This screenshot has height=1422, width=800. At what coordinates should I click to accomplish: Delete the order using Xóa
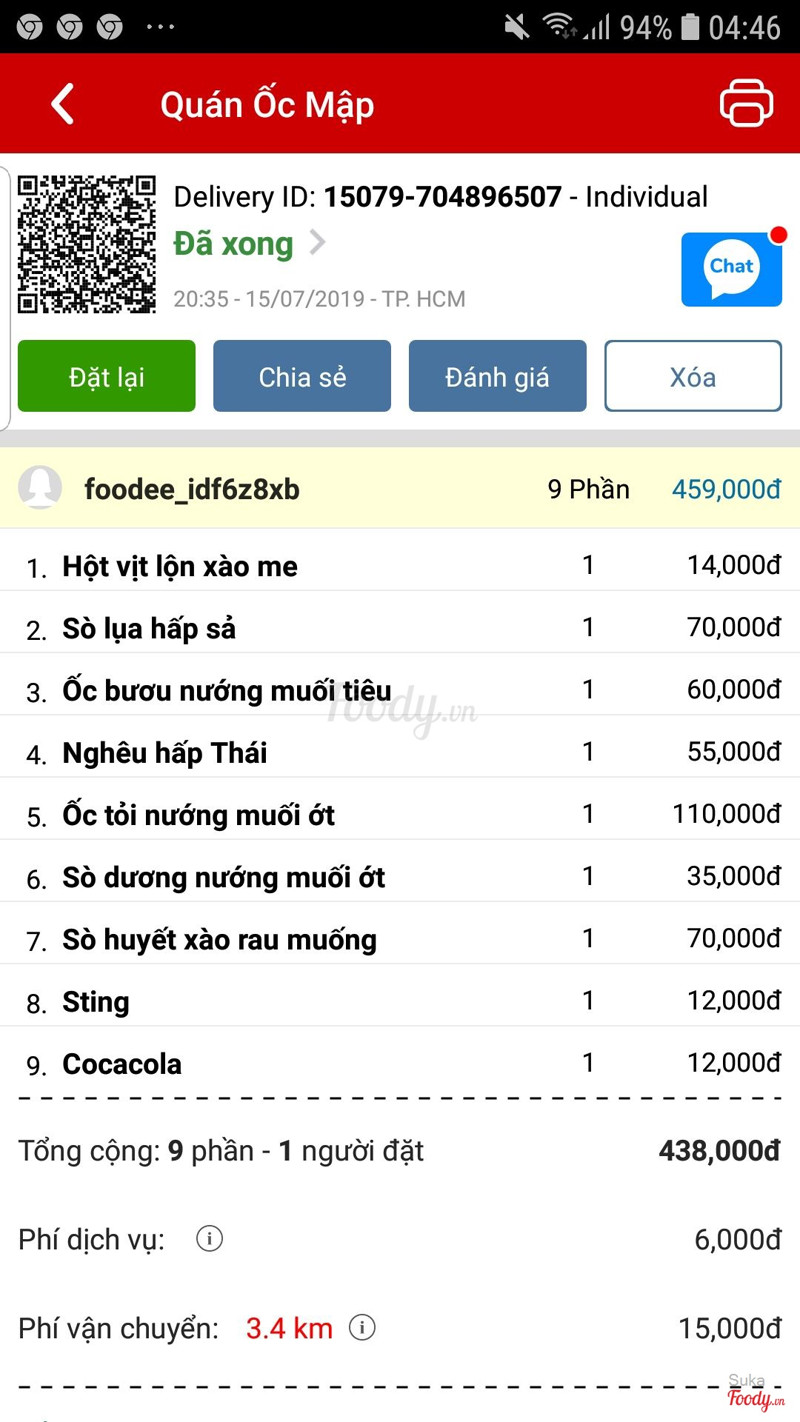pyautogui.click(x=692, y=376)
